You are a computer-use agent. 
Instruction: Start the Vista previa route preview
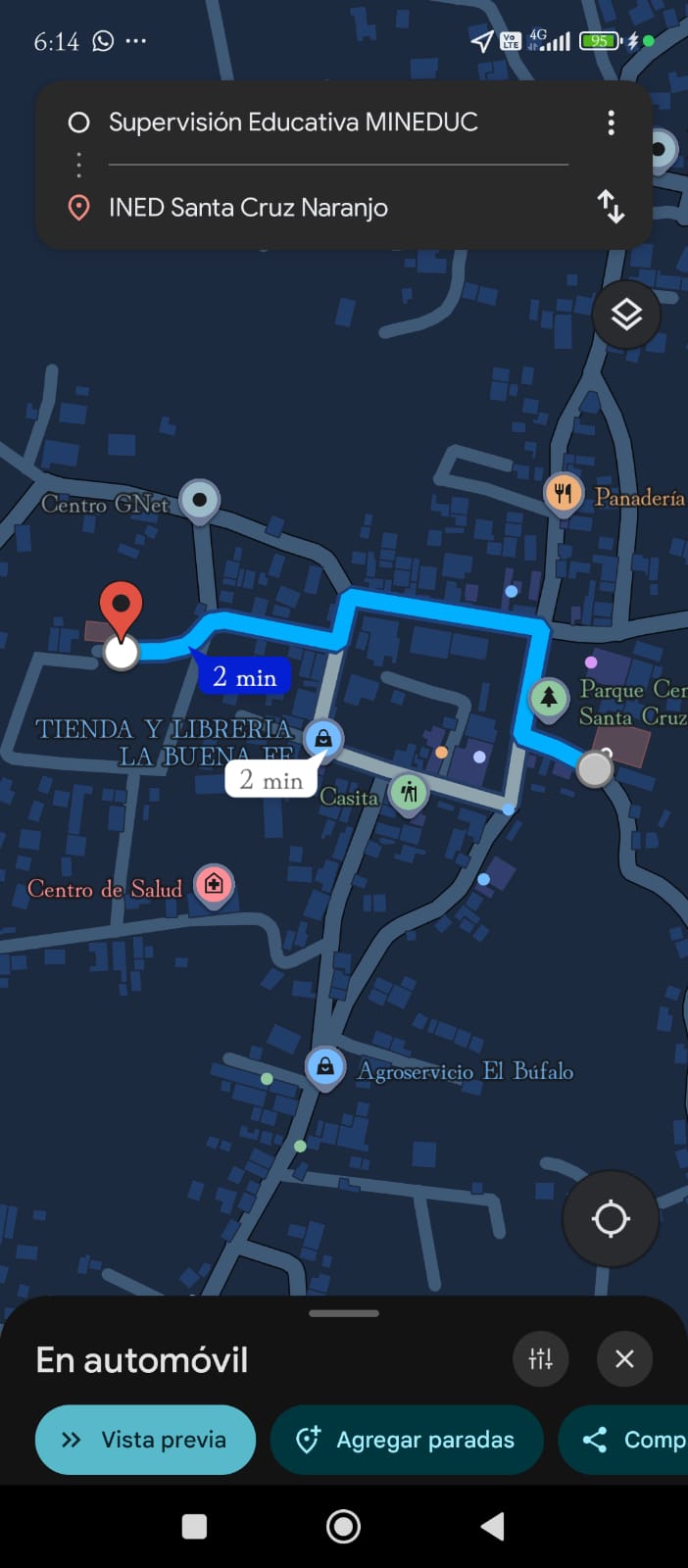[145, 1440]
